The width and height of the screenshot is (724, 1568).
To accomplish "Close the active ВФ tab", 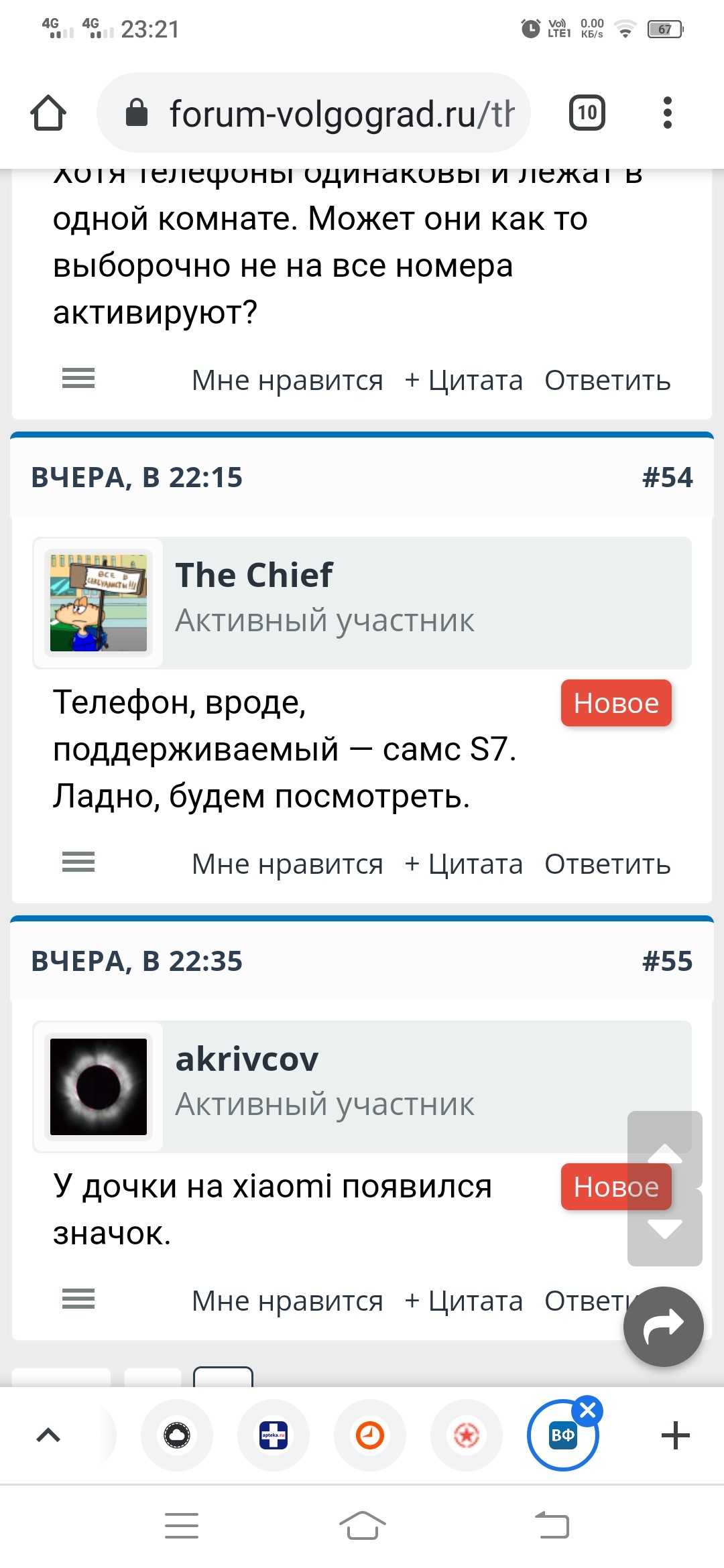I will (x=588, y=1411).
